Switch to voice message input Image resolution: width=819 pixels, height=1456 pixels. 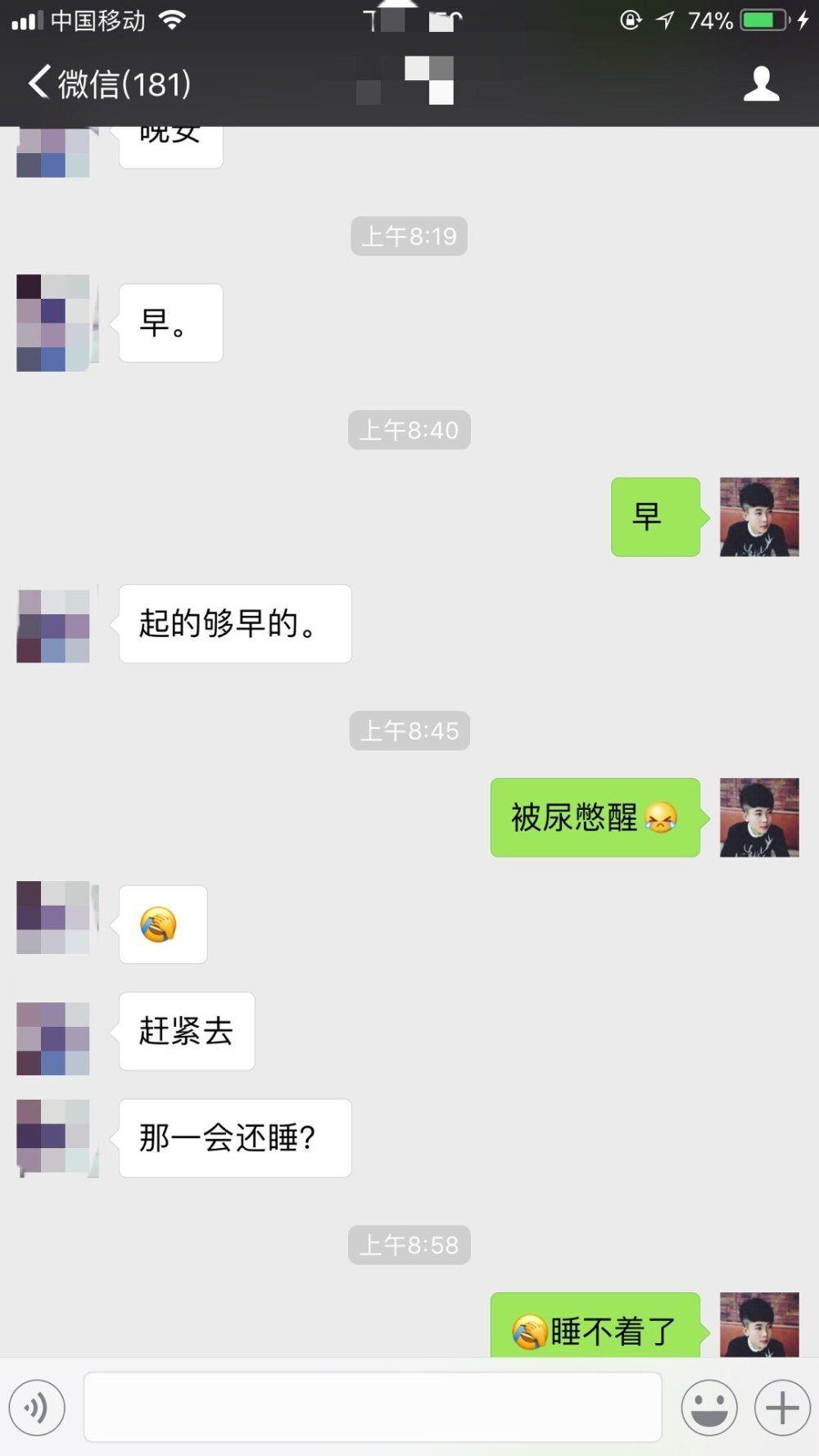(x=37, y=1407)
